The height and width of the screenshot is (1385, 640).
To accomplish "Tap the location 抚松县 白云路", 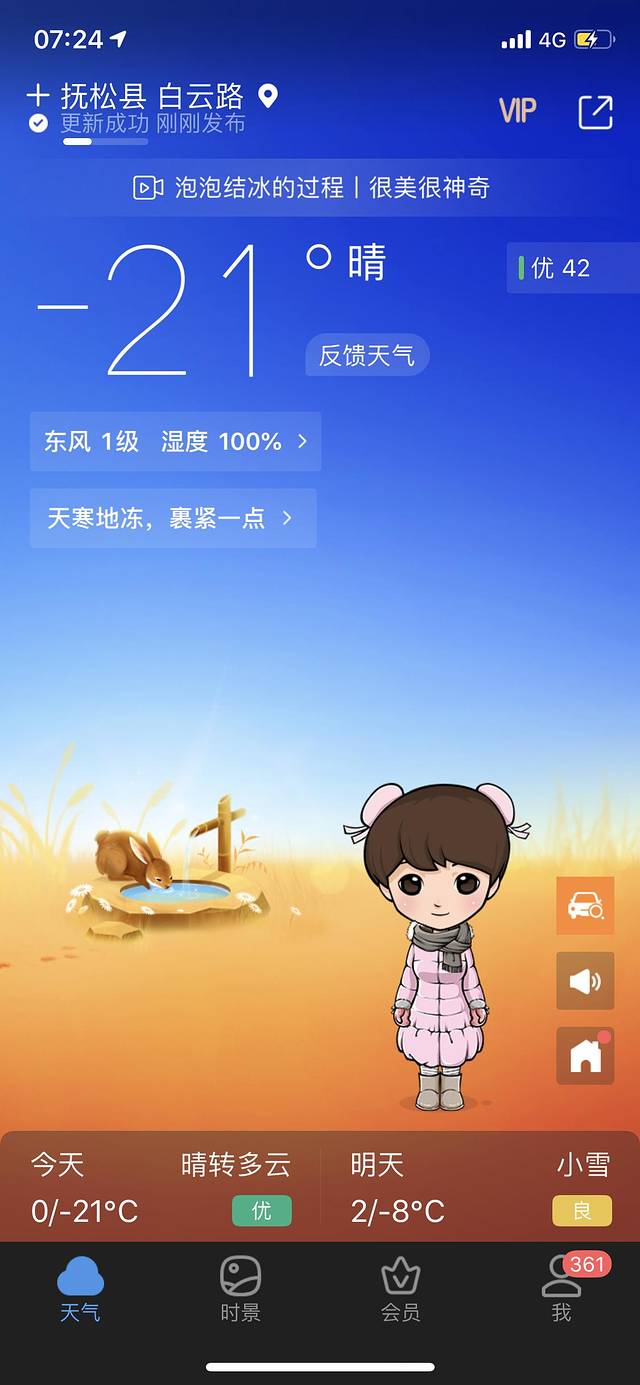I will point(150,96).
